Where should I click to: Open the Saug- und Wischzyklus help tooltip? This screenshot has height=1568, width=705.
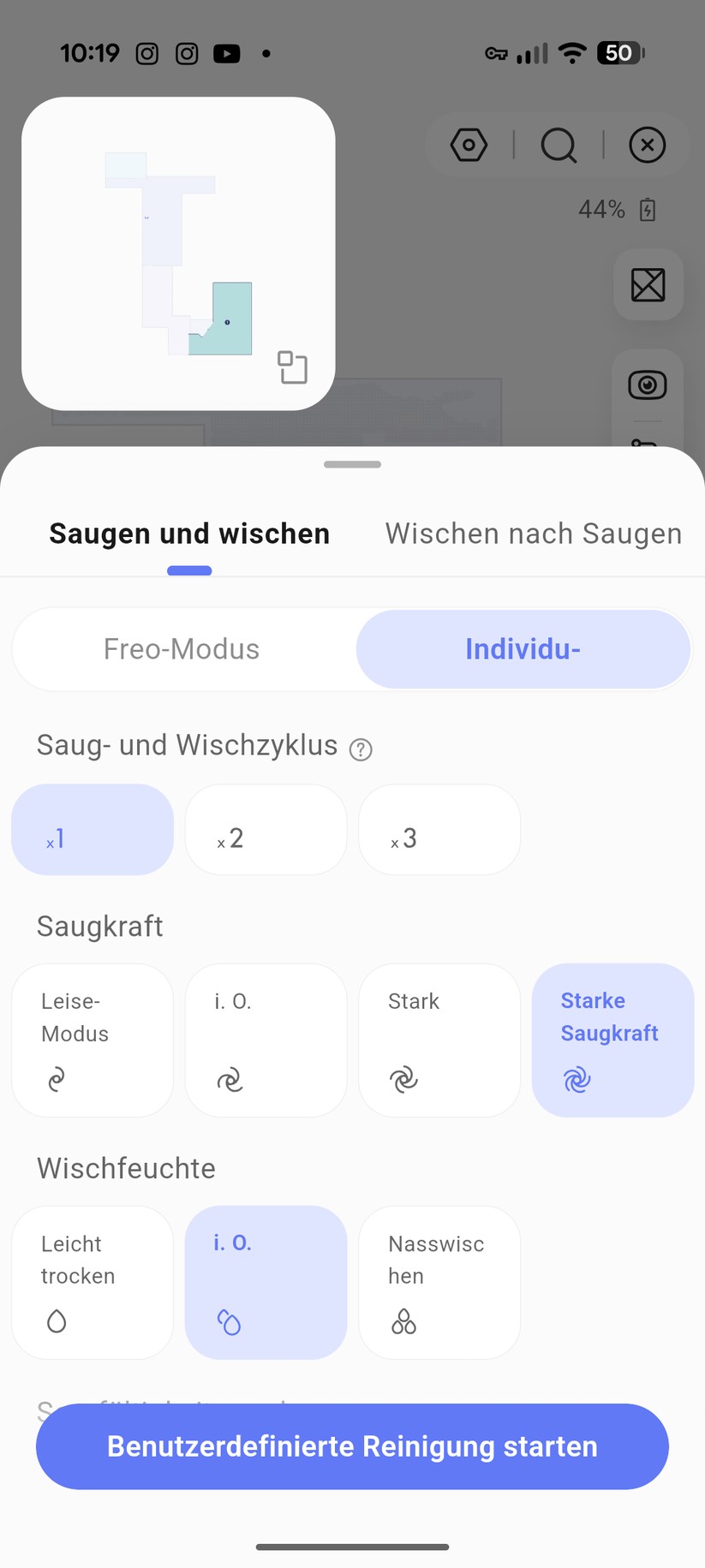361,748
